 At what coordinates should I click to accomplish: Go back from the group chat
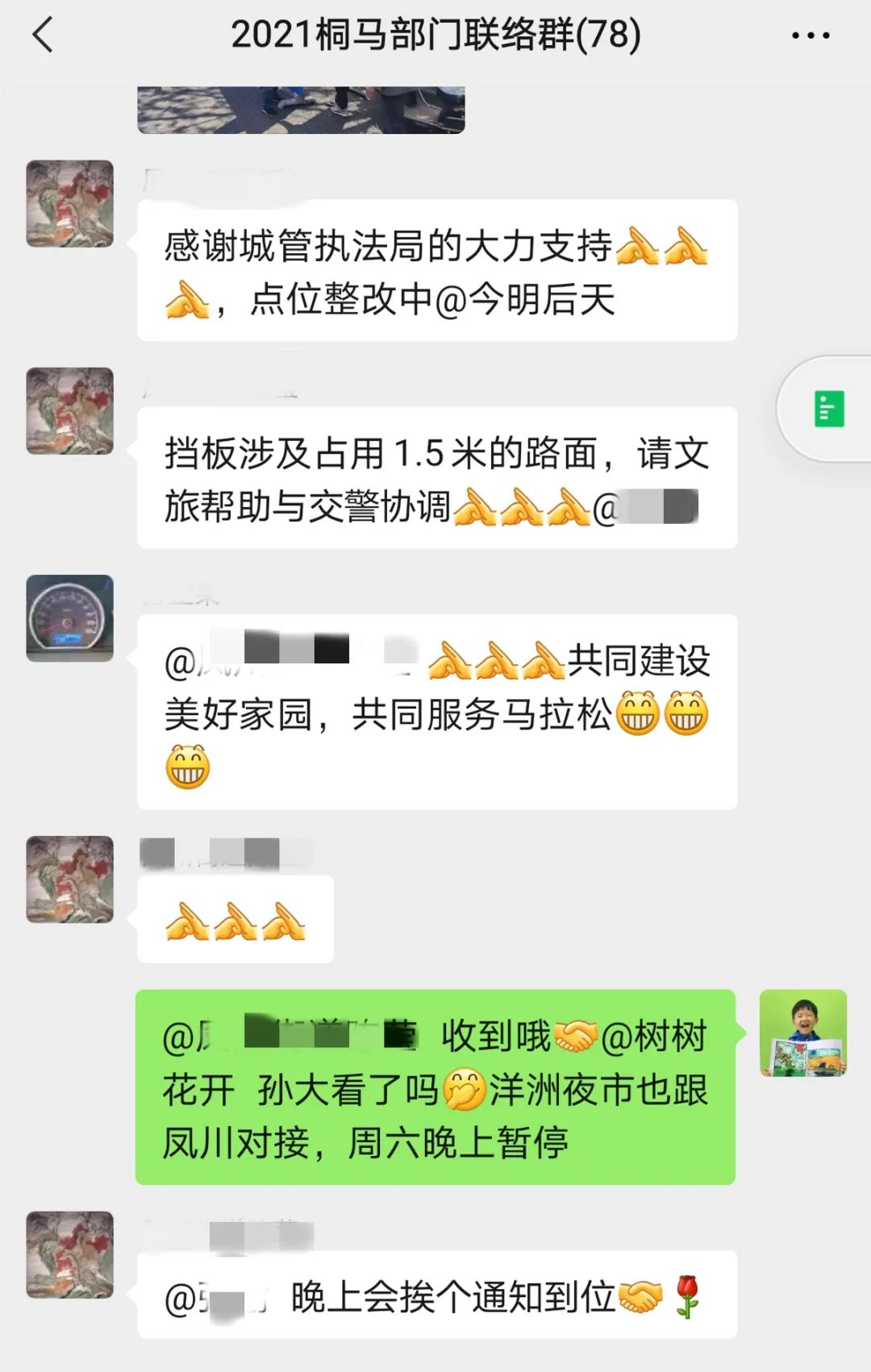43,35
